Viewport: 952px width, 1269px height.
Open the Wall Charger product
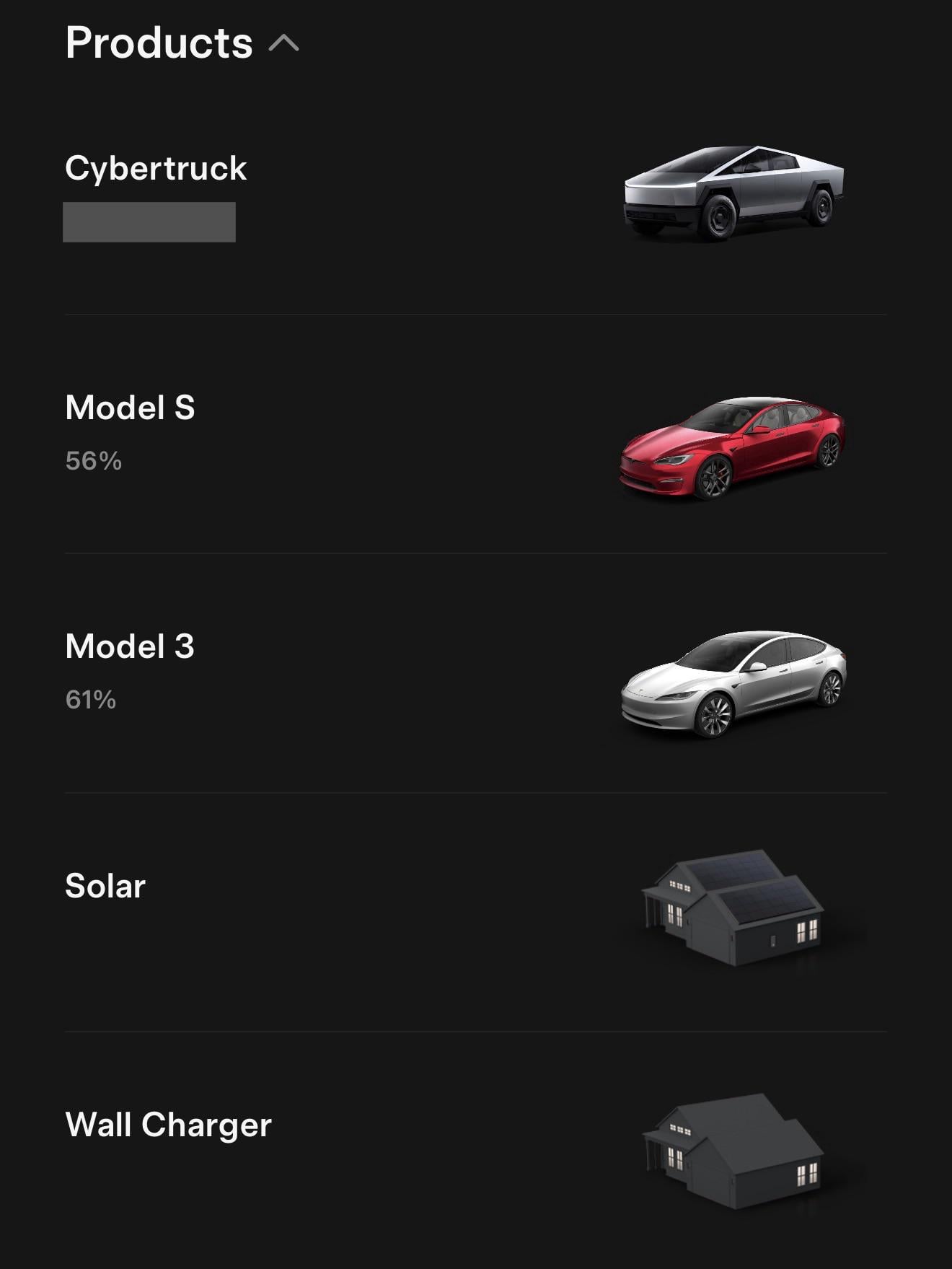pos(168,1125)
